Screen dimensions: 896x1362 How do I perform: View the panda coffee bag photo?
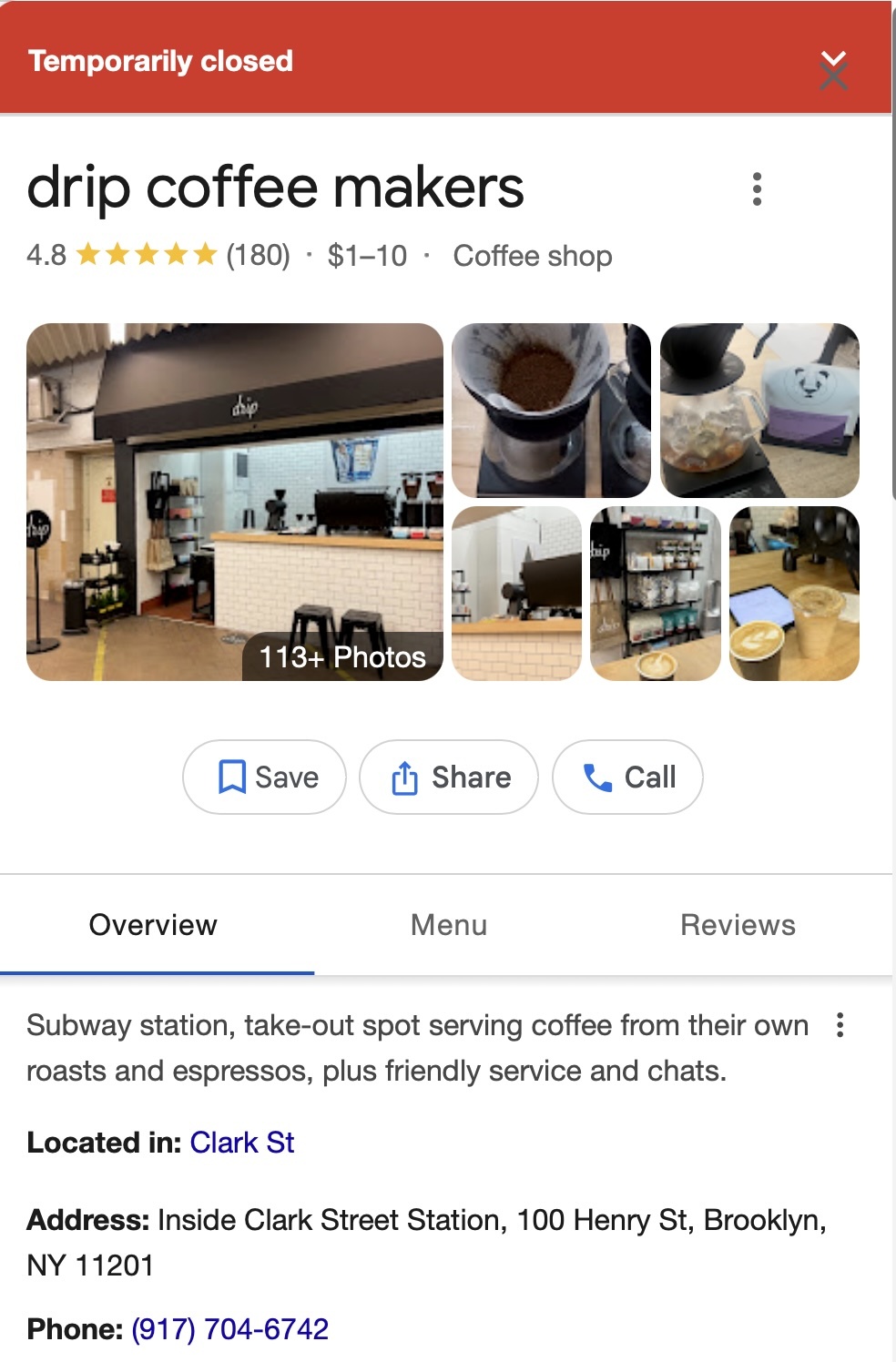759,411
